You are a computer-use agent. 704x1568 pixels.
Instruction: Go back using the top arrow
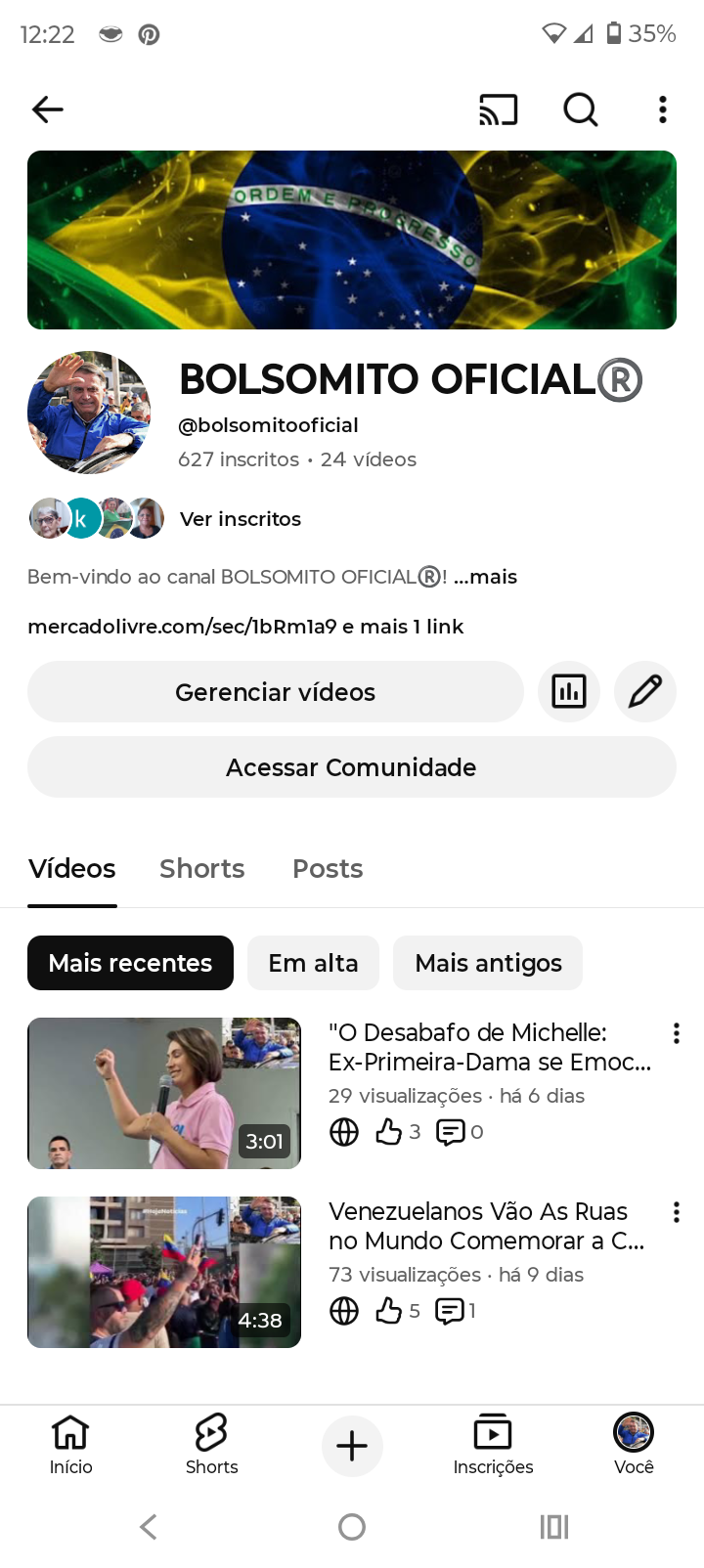[x=48, y=109]
